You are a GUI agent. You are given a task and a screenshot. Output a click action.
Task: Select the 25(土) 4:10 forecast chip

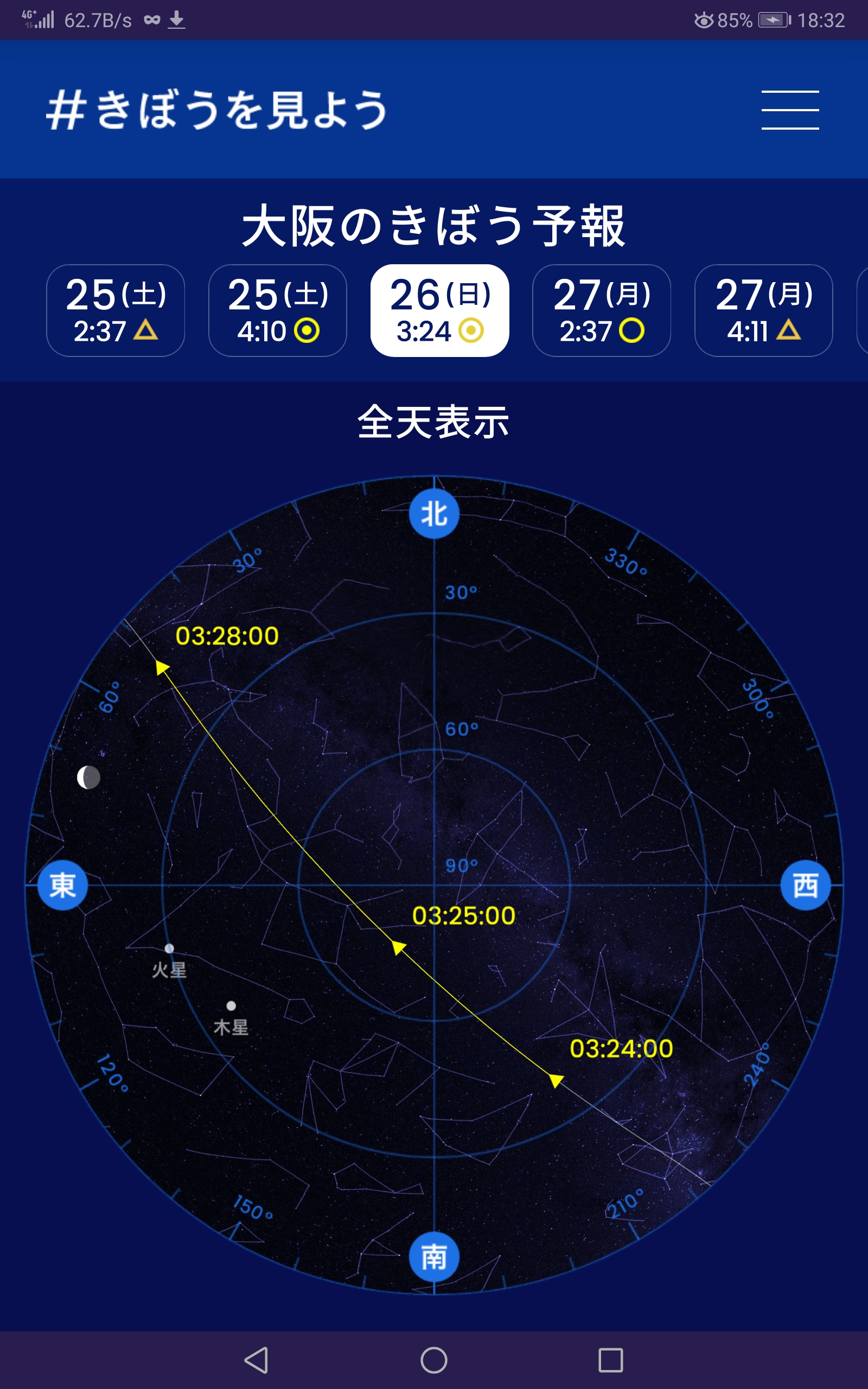[x=277, y=310]
